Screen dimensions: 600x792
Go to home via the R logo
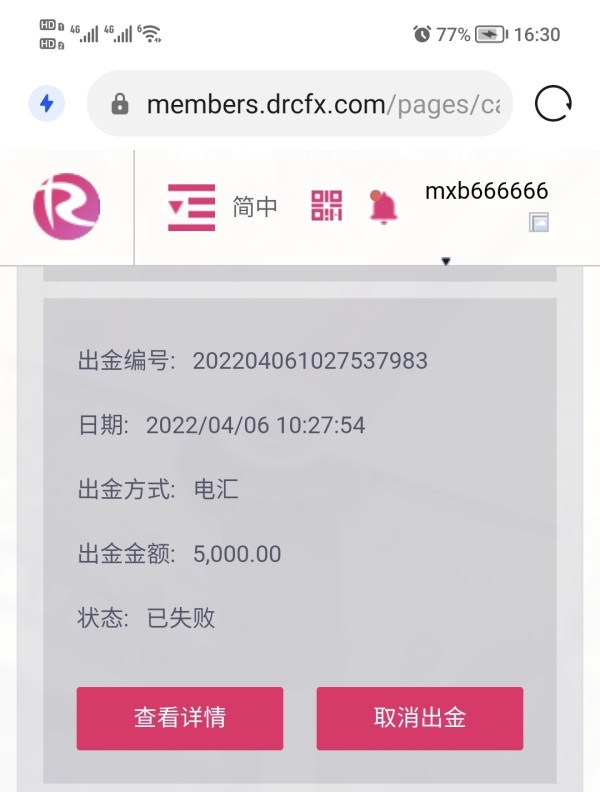tap(67, 207)
